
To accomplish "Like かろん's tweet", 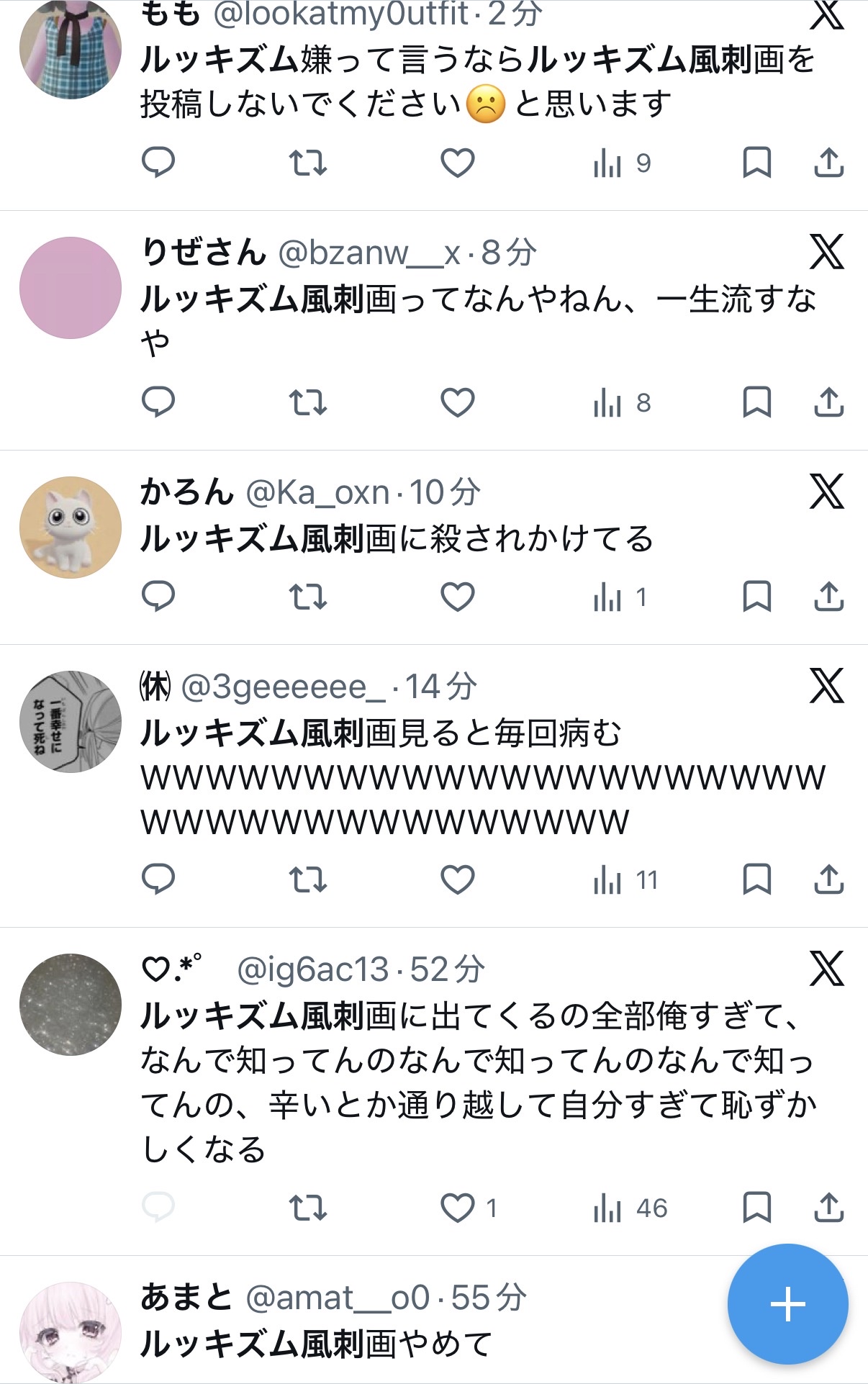I will tap(457, 594).
